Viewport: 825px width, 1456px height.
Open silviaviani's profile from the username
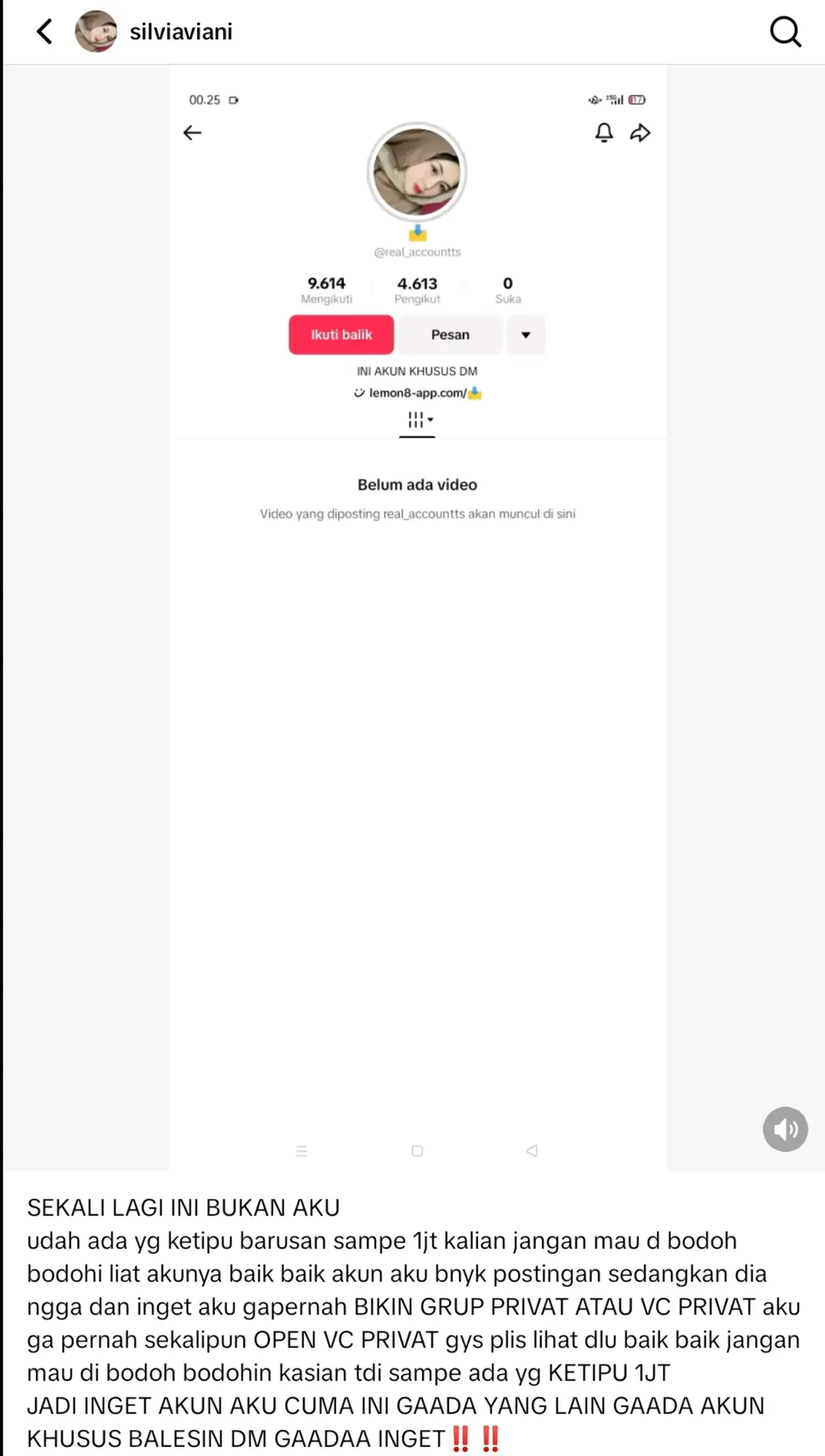coord(181,32)
